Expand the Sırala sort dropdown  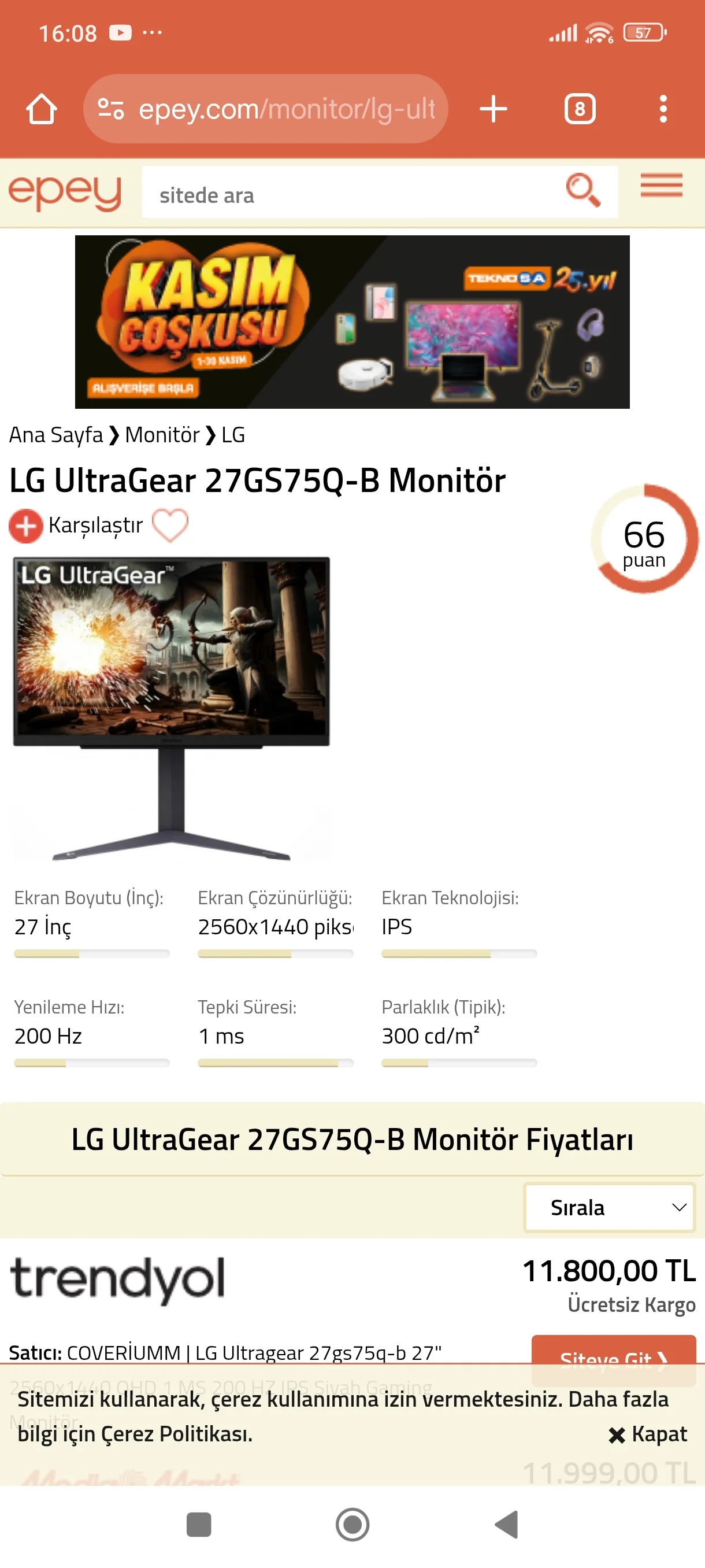pos(609,1207)
